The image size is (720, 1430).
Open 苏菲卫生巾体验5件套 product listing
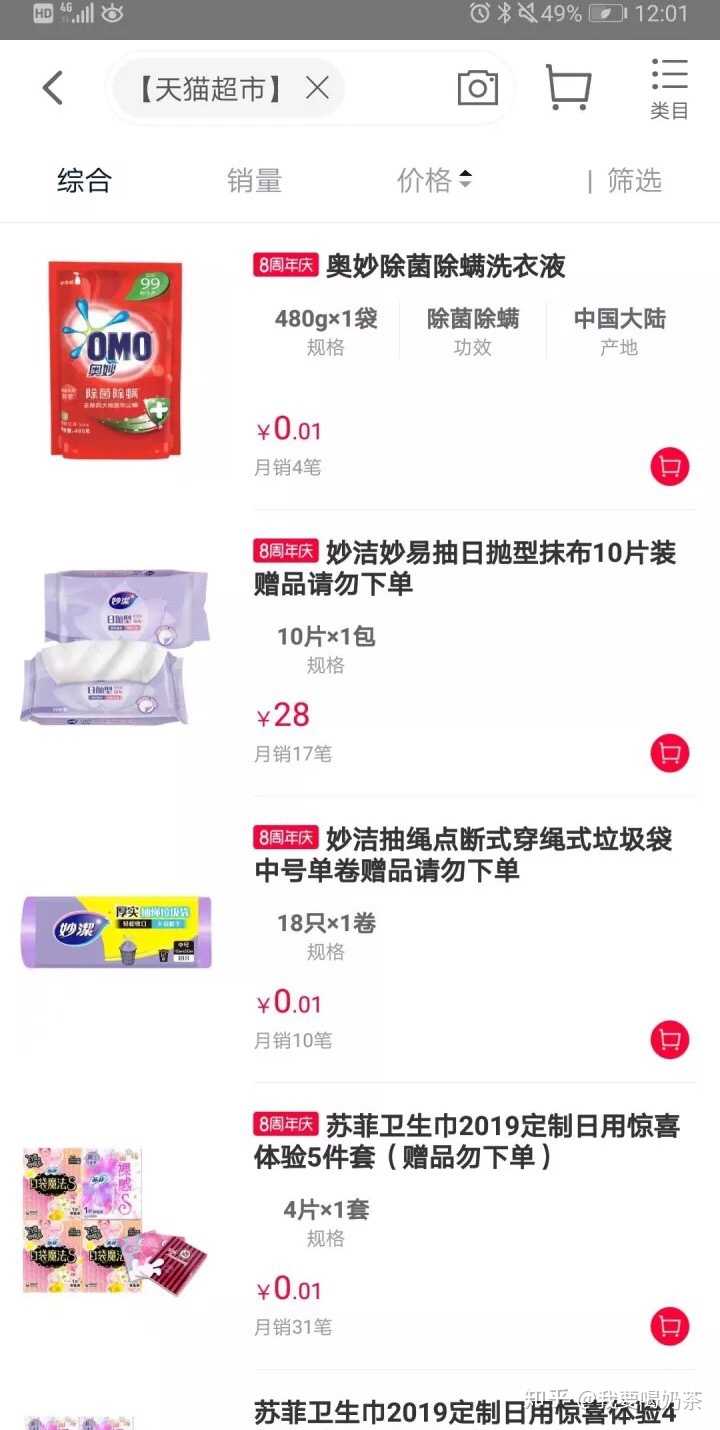[x=466, y=1141]
